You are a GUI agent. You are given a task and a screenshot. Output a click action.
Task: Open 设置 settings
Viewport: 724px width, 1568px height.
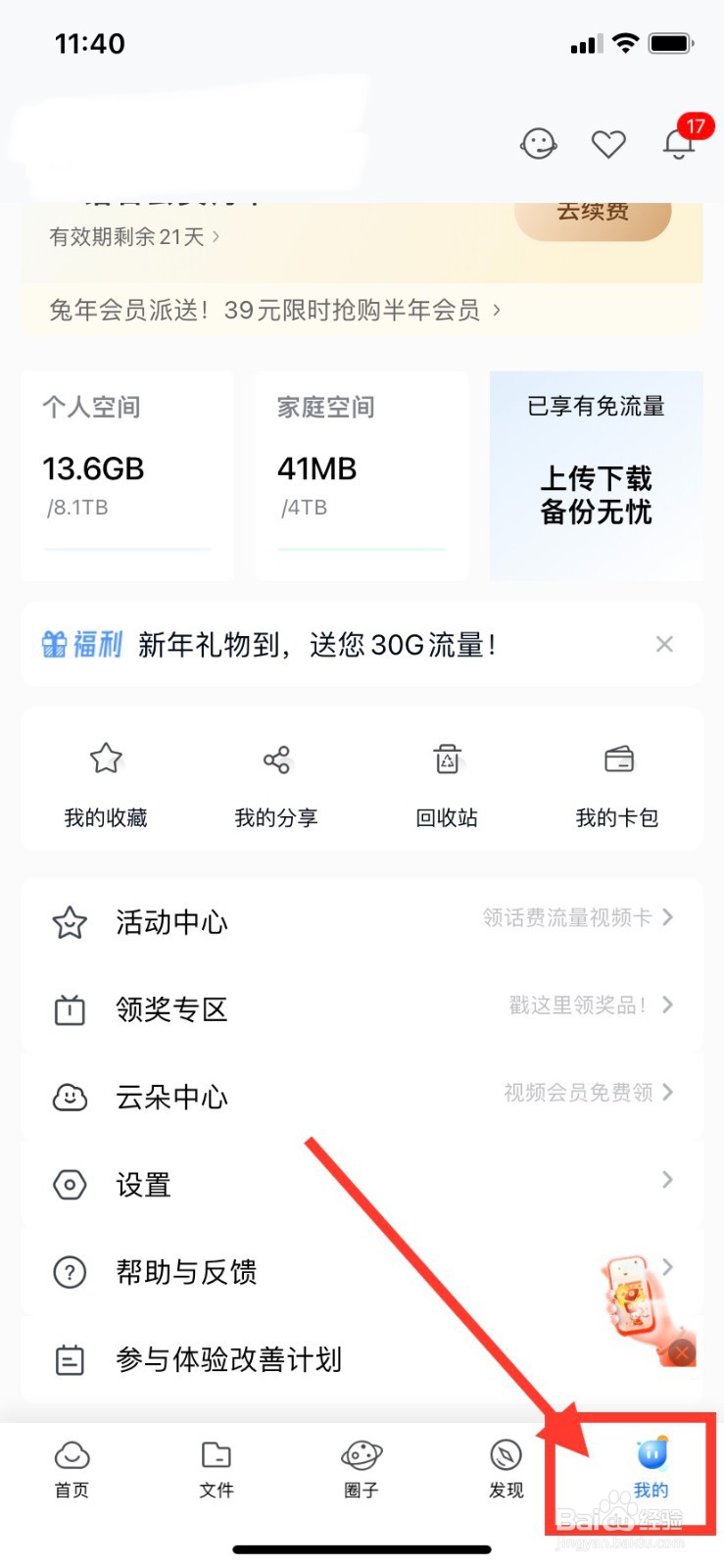[362, 1185]
